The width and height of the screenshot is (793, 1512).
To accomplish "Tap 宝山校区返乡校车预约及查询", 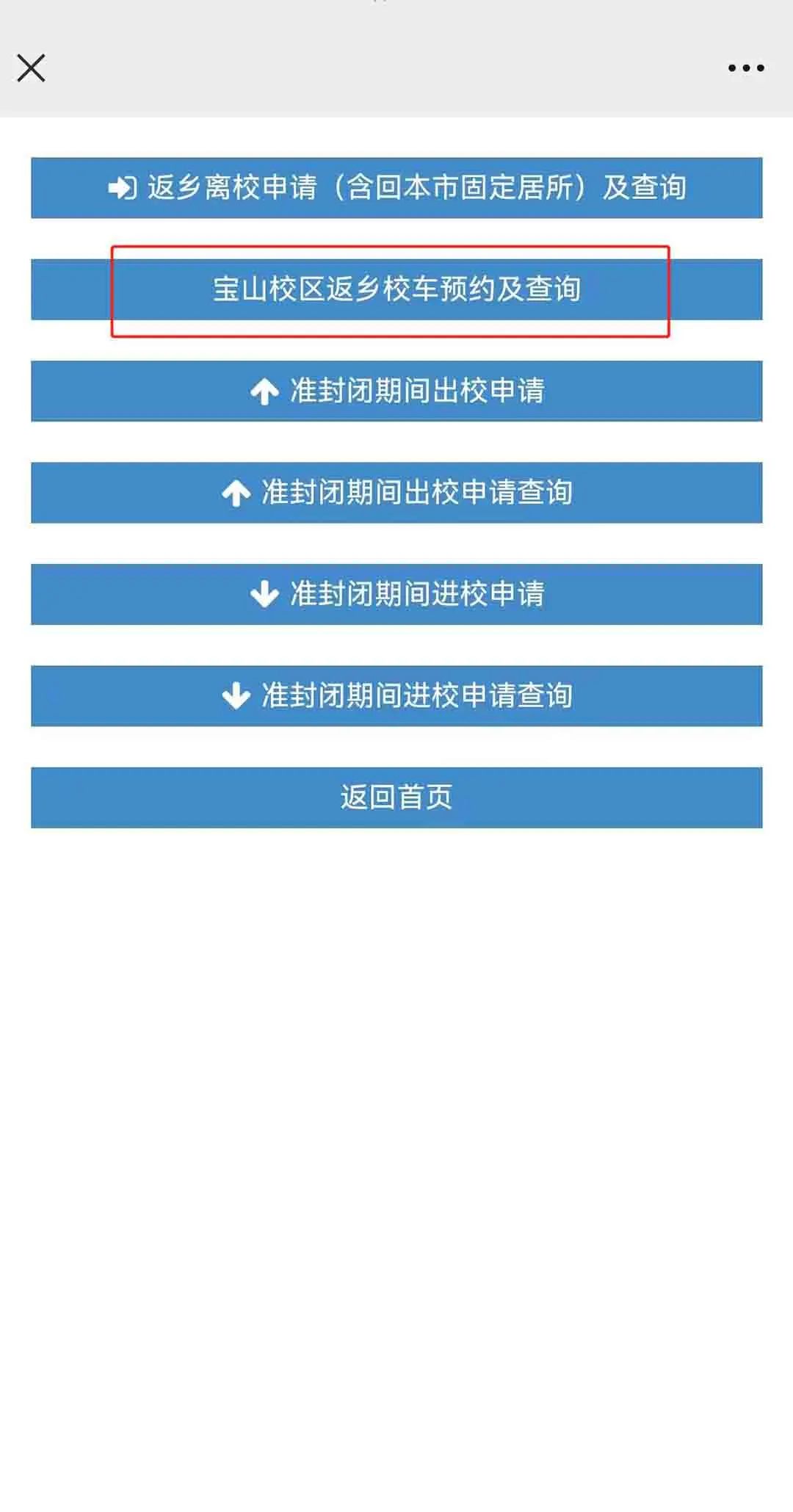I will click(x=396, y=289).
